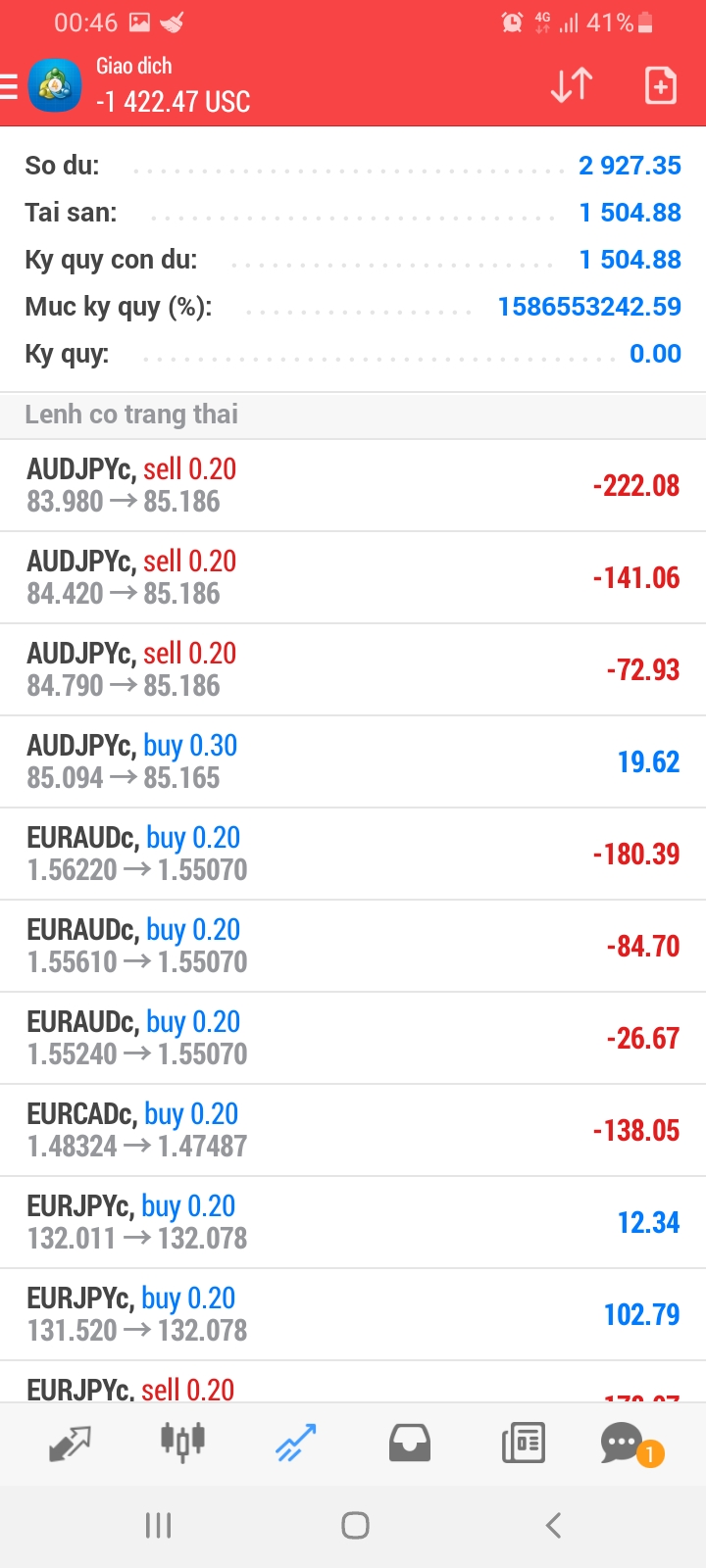
Task: Open the hamburger side menu
Action: [10, 86]
